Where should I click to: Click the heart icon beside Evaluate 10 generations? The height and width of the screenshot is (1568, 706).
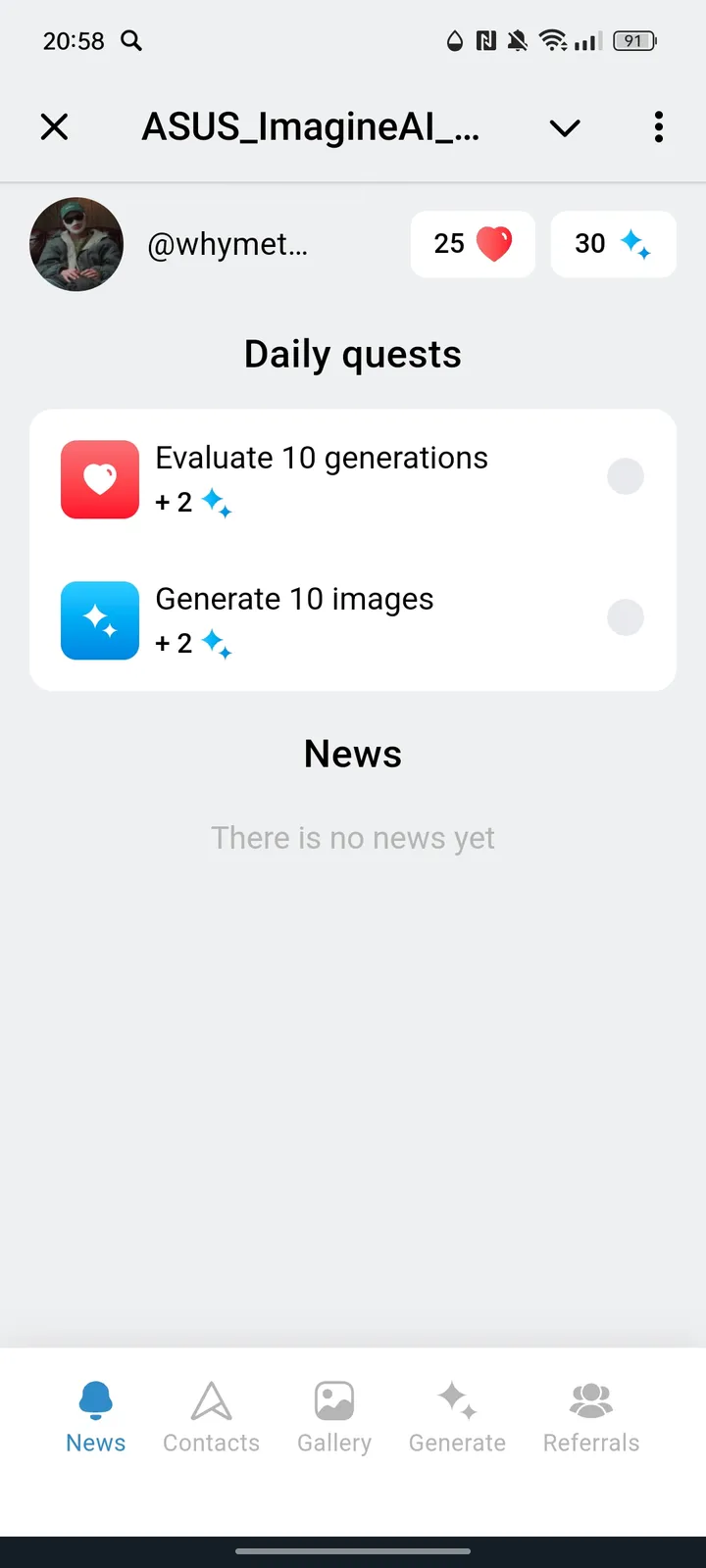[99, 479]
